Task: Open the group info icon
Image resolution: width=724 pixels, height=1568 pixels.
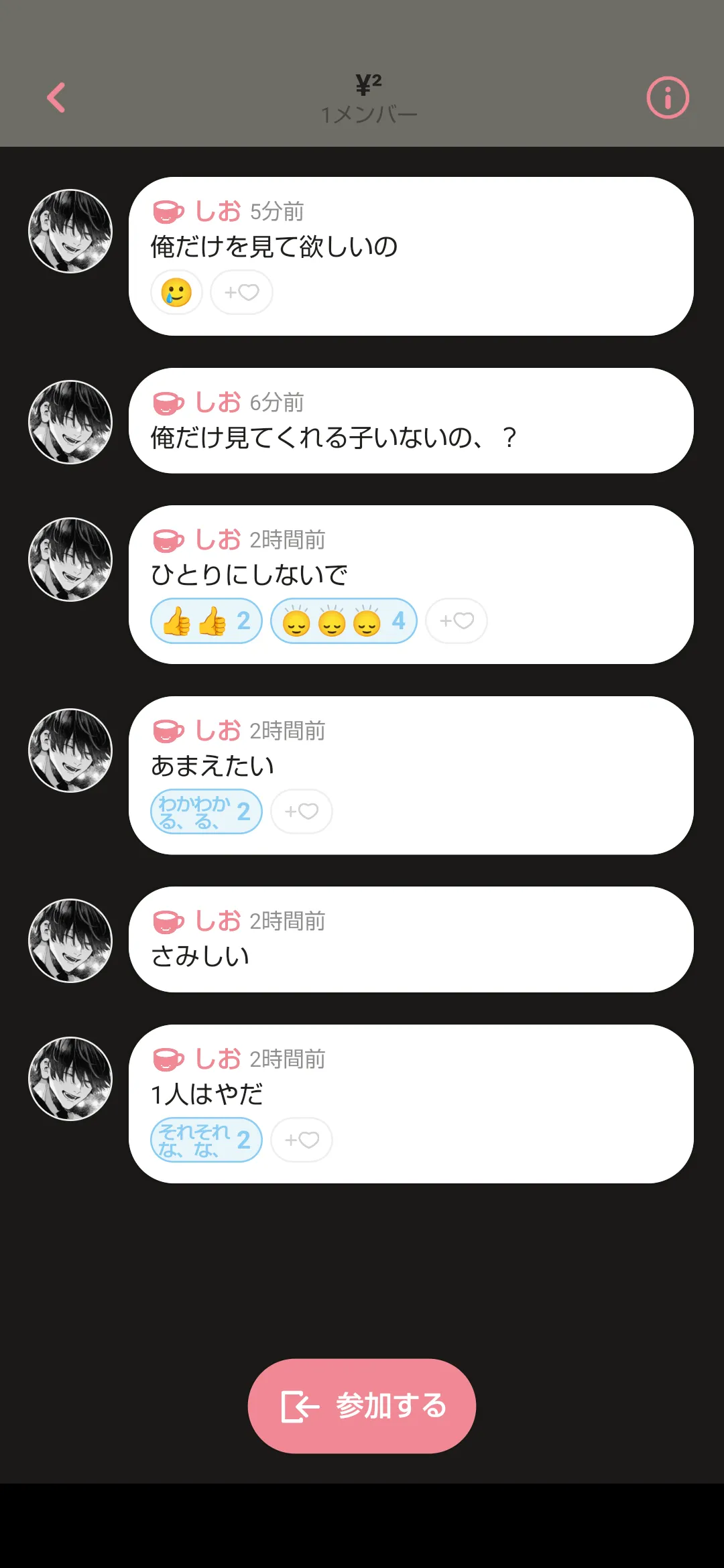Action: (667, 98)
